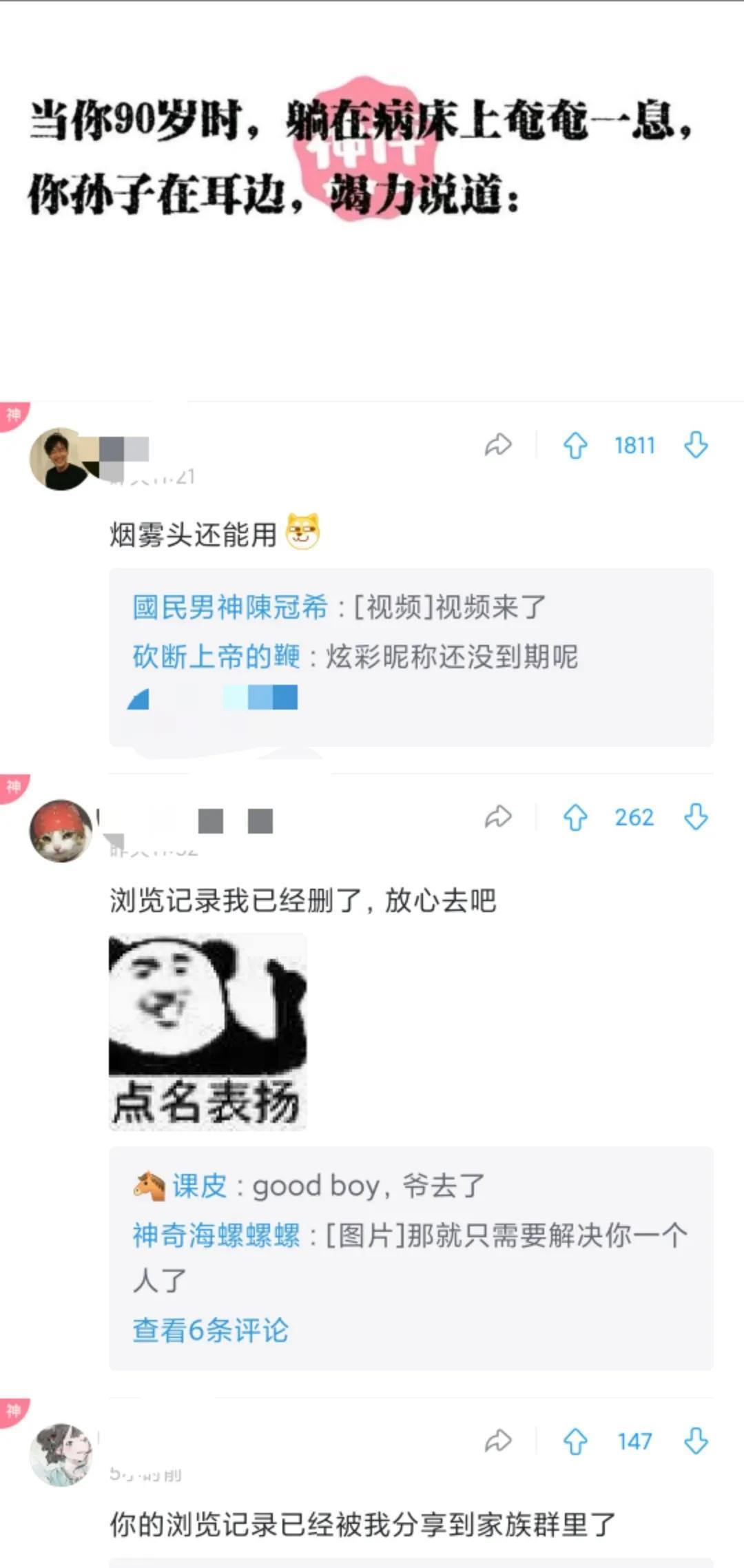Open 國民男神陳冠希's profile link
744x1568 pixels.
(229, 608)
